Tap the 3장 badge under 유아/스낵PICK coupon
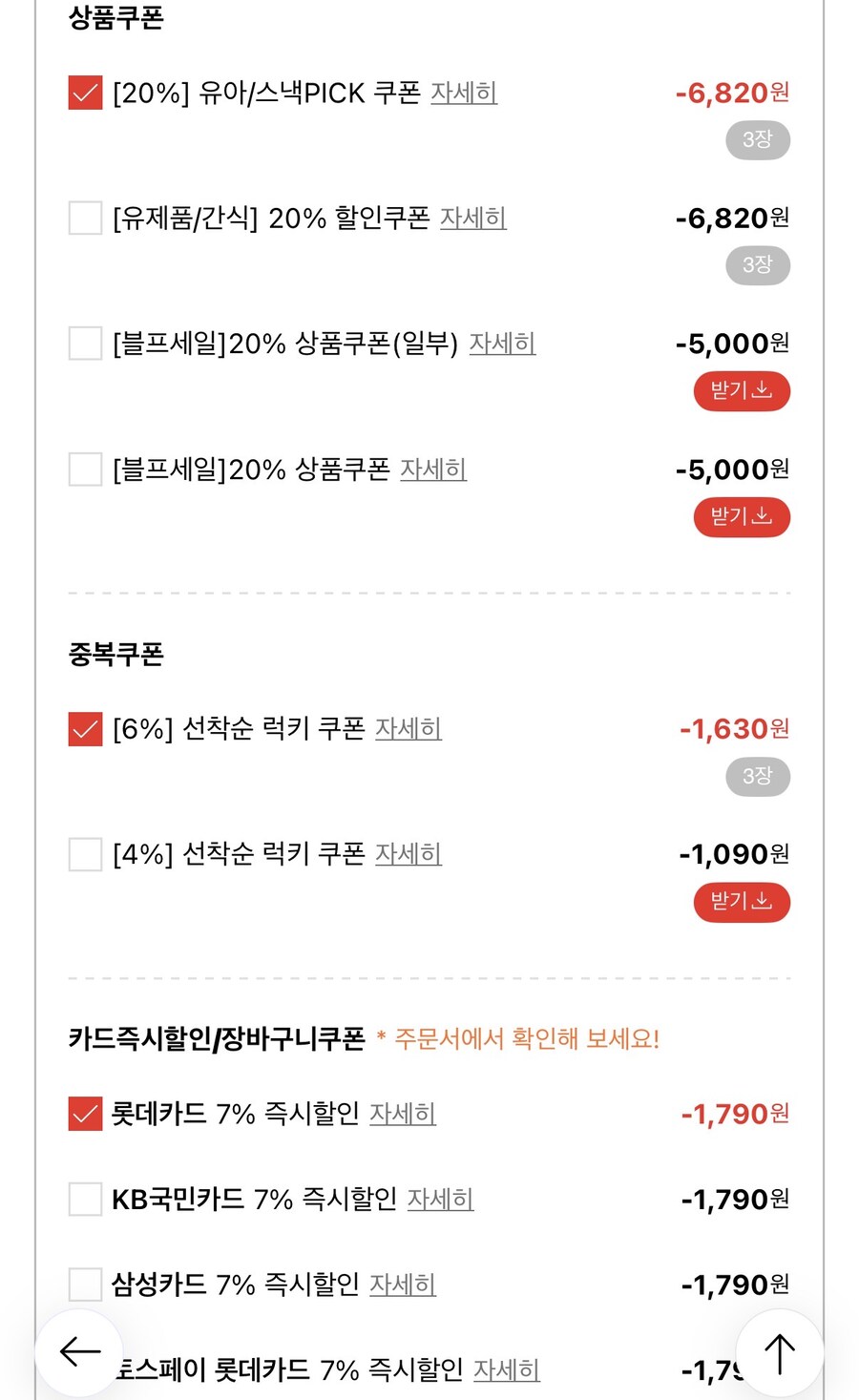This screenshot has width=859, height=1400. coord(758,139)
